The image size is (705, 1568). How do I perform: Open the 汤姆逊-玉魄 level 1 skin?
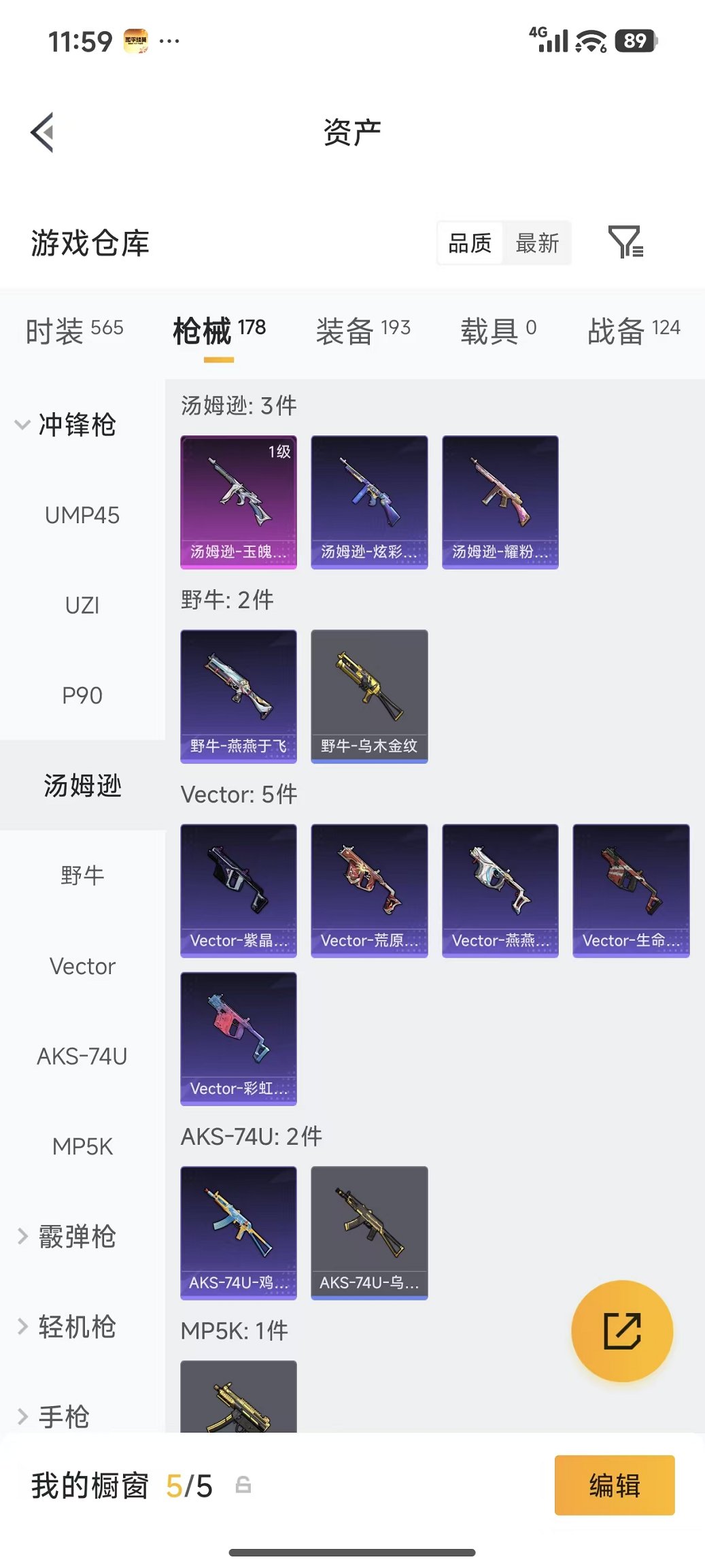[239, 502]
